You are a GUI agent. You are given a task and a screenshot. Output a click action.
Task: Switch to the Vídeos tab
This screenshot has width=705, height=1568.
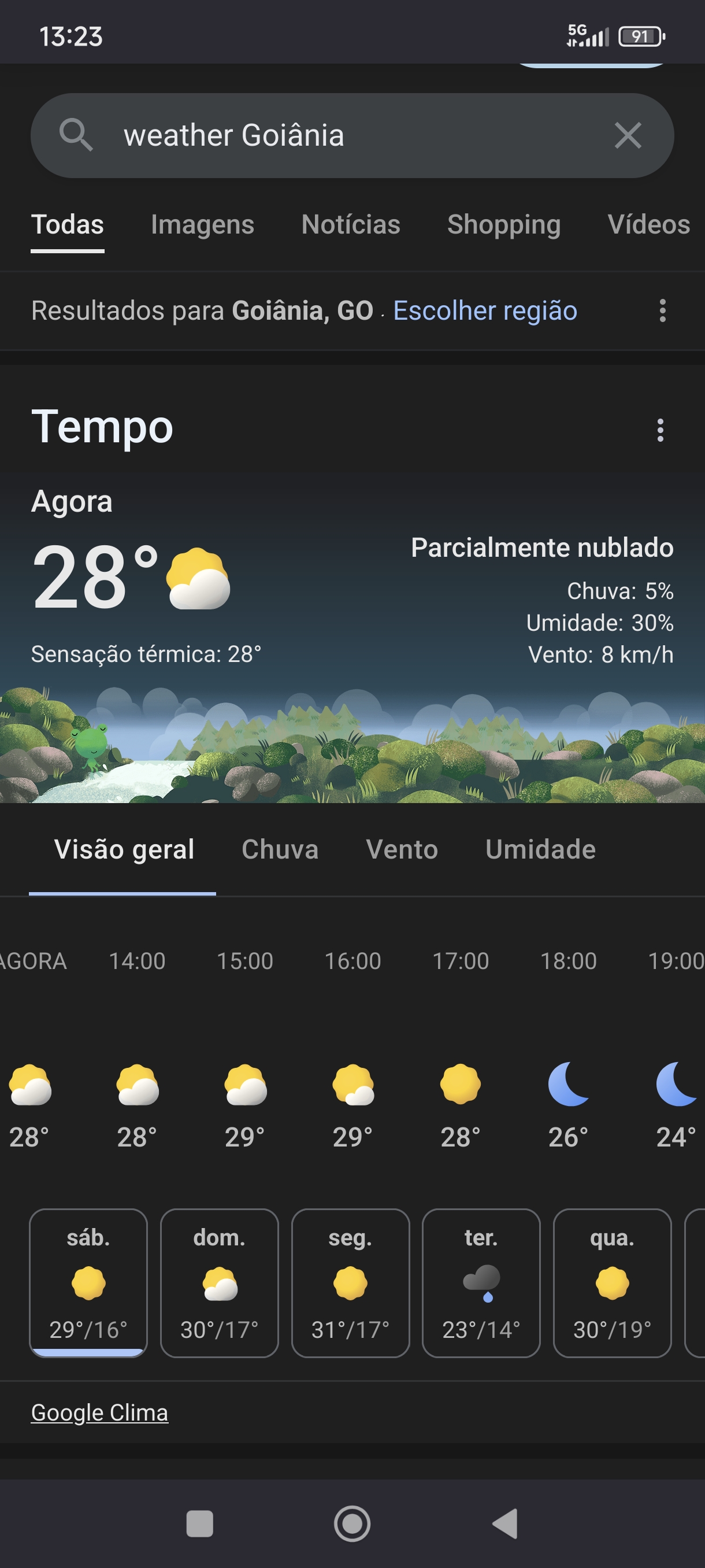coord(648,224)
